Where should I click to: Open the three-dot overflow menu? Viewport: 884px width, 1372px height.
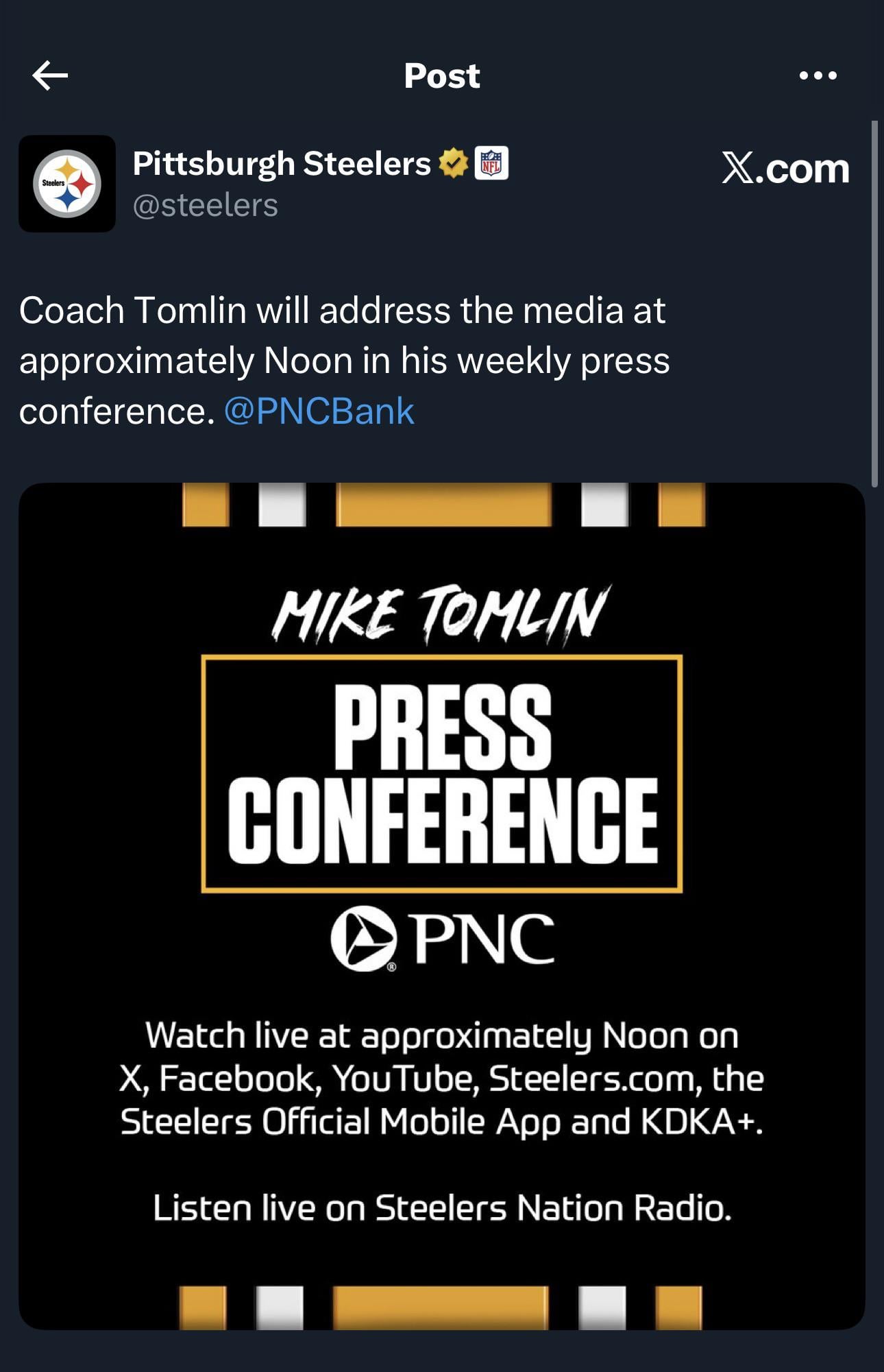click(818, 75)
